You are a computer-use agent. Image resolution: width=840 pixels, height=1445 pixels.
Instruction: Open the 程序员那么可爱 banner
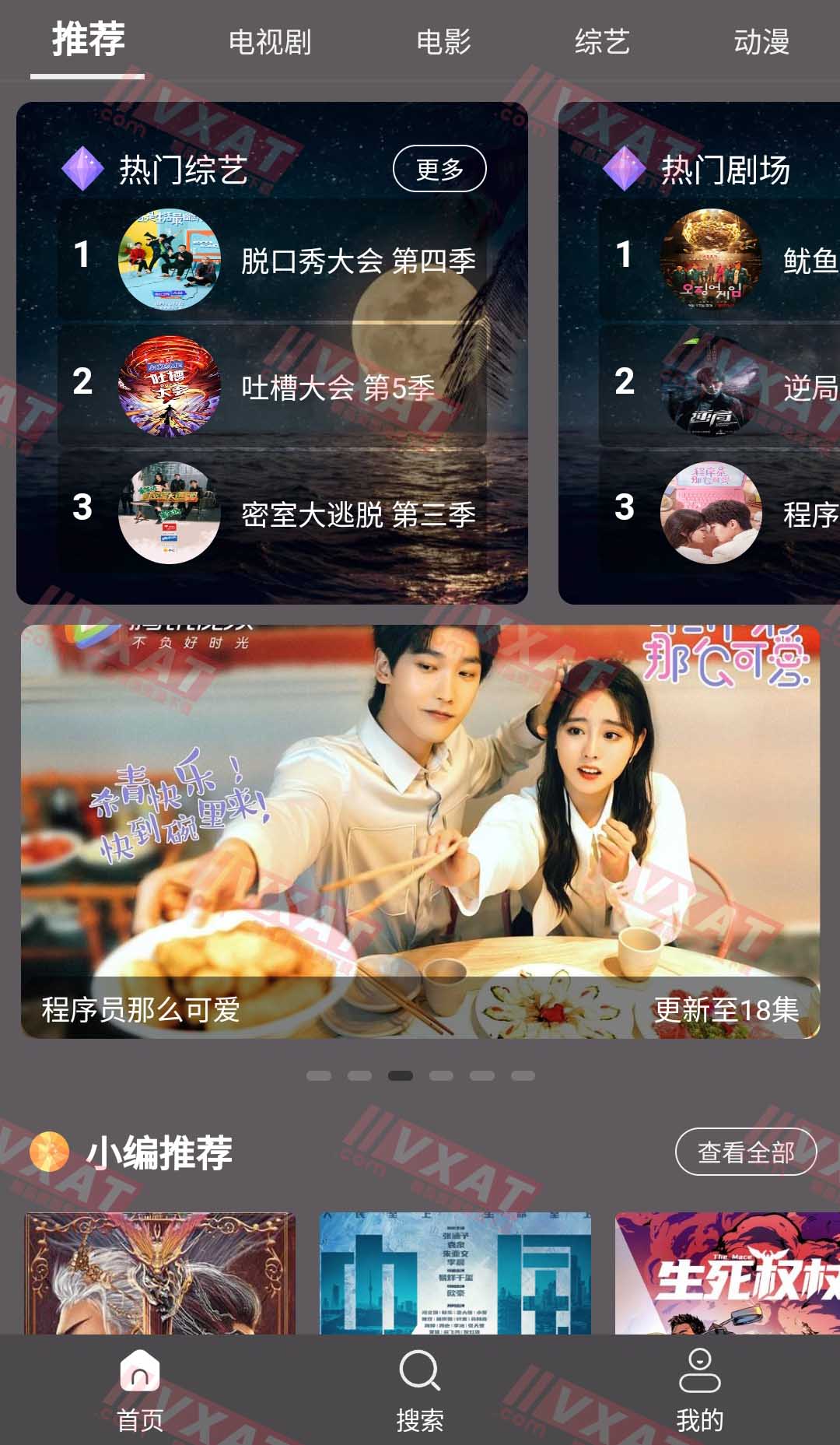[420, 831]
